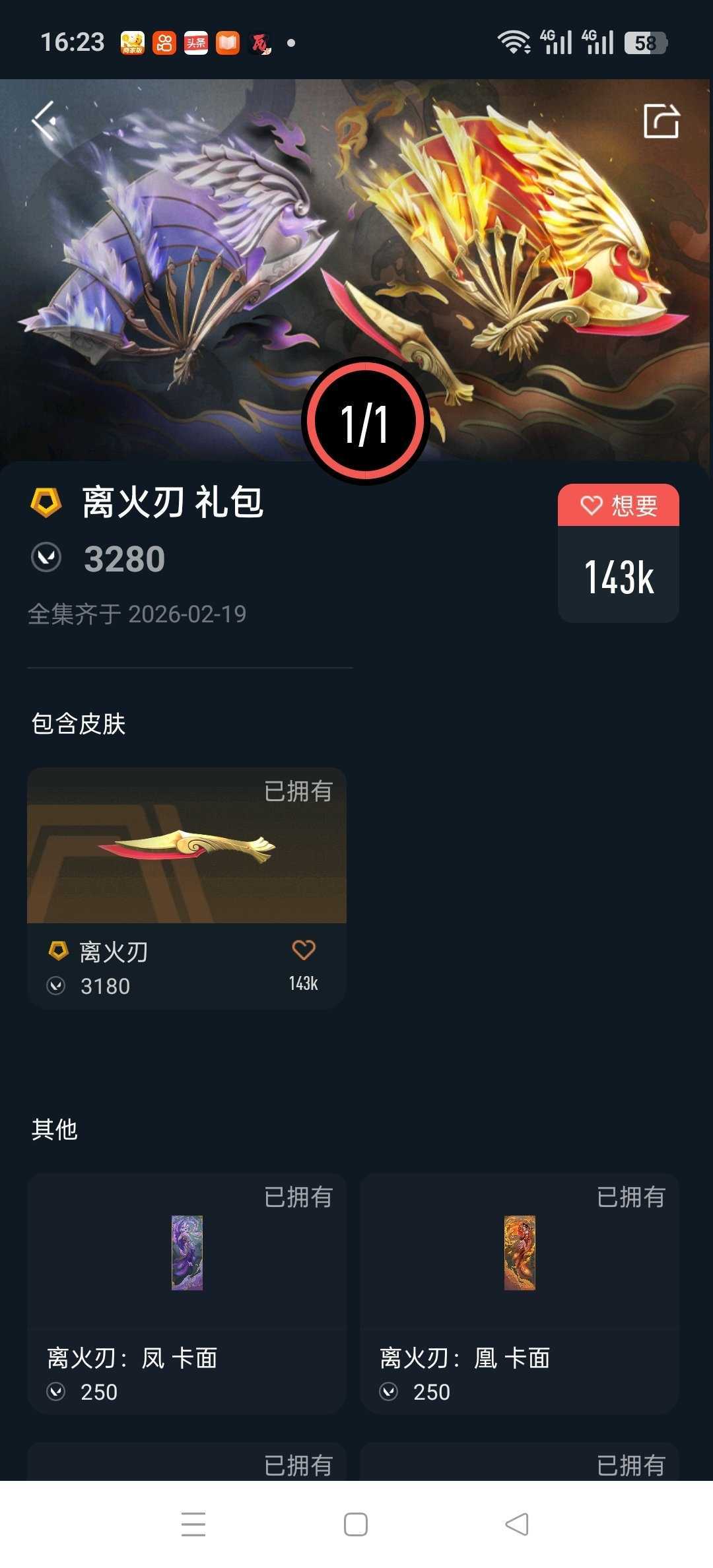Tap the system back button
The image size is (713, 1568).
pos(517,1524)
